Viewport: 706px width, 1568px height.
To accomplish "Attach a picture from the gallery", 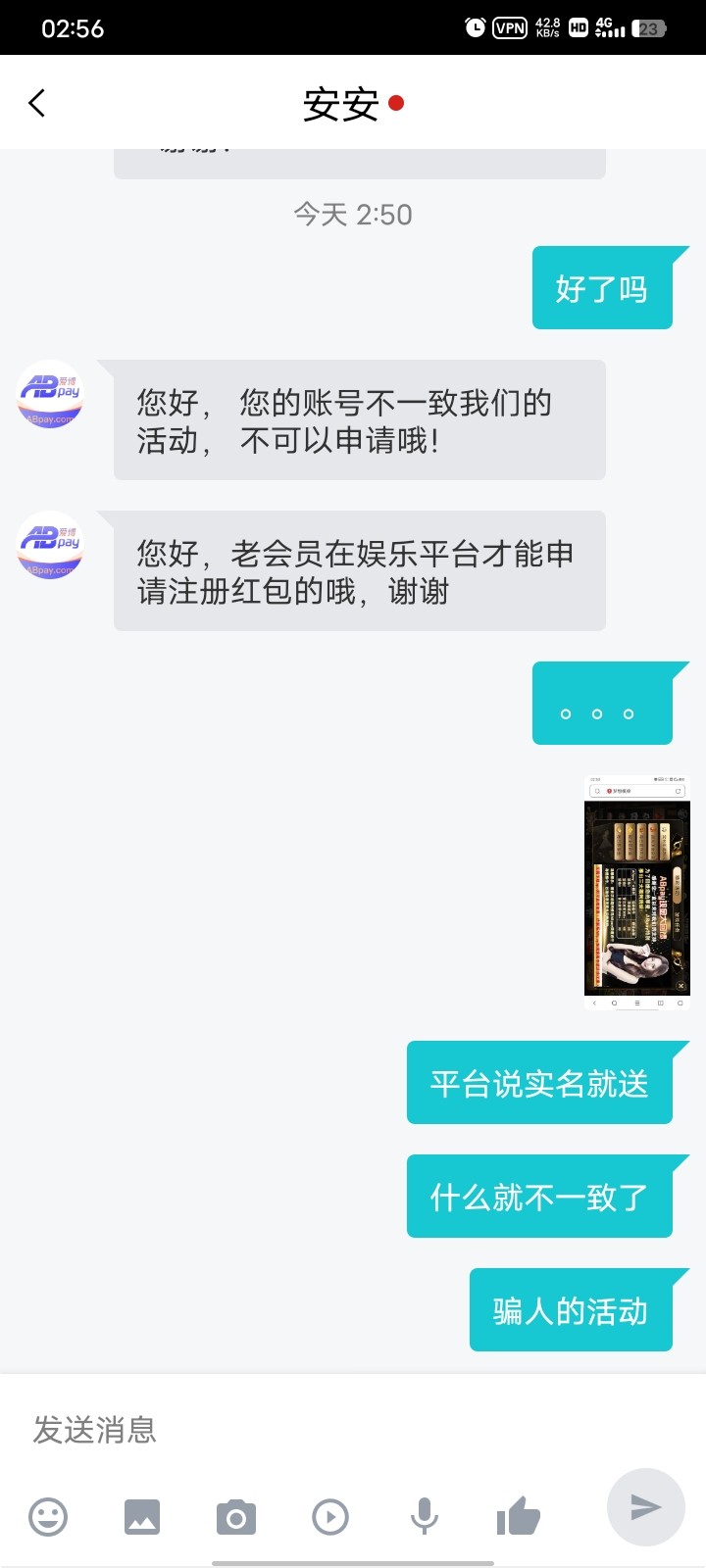I will coord(142,1517).
